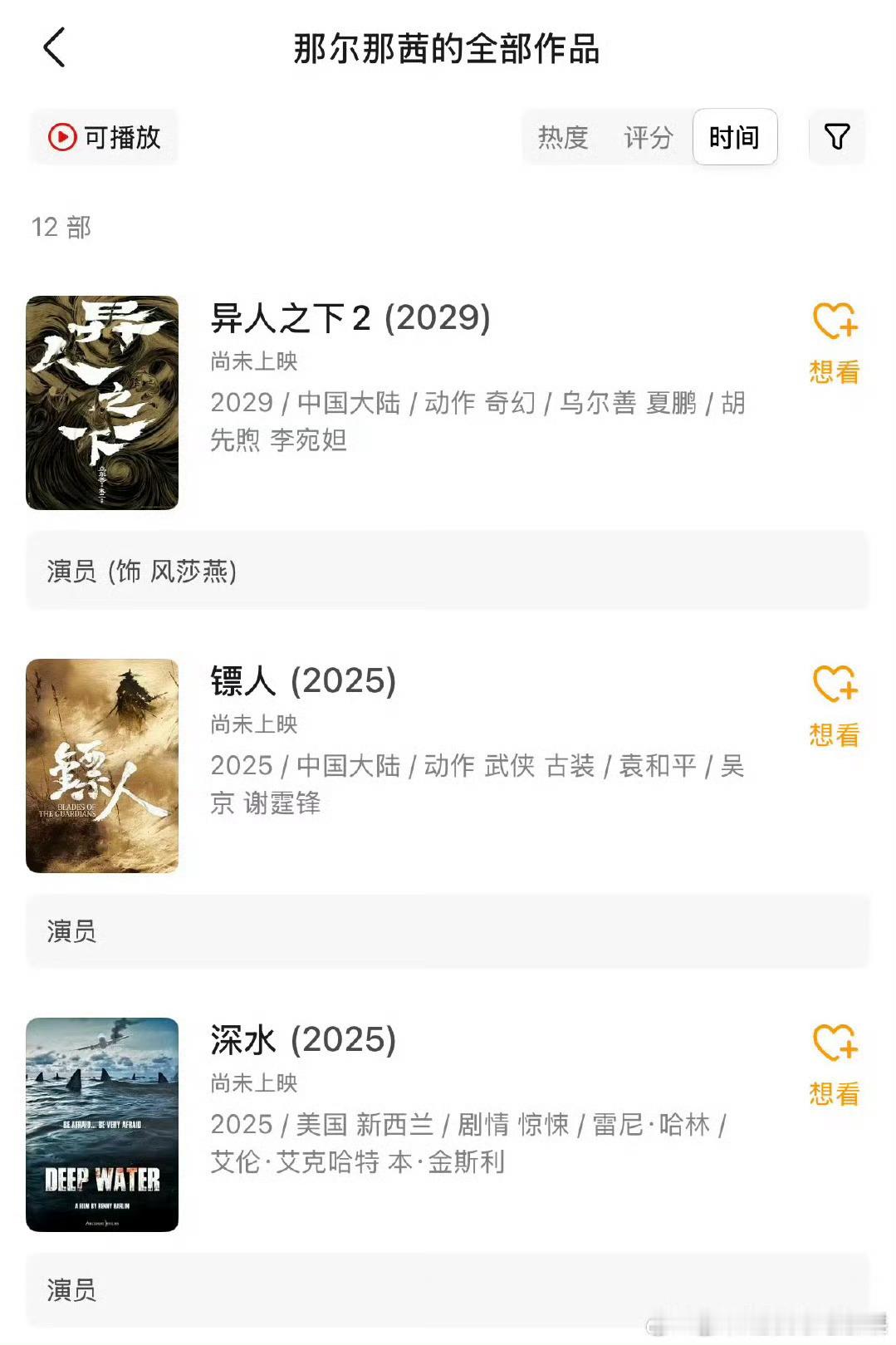The image size is (896, 1345).
Task: Open the 深水 Deep Water poster
Action: point(102,1124)
